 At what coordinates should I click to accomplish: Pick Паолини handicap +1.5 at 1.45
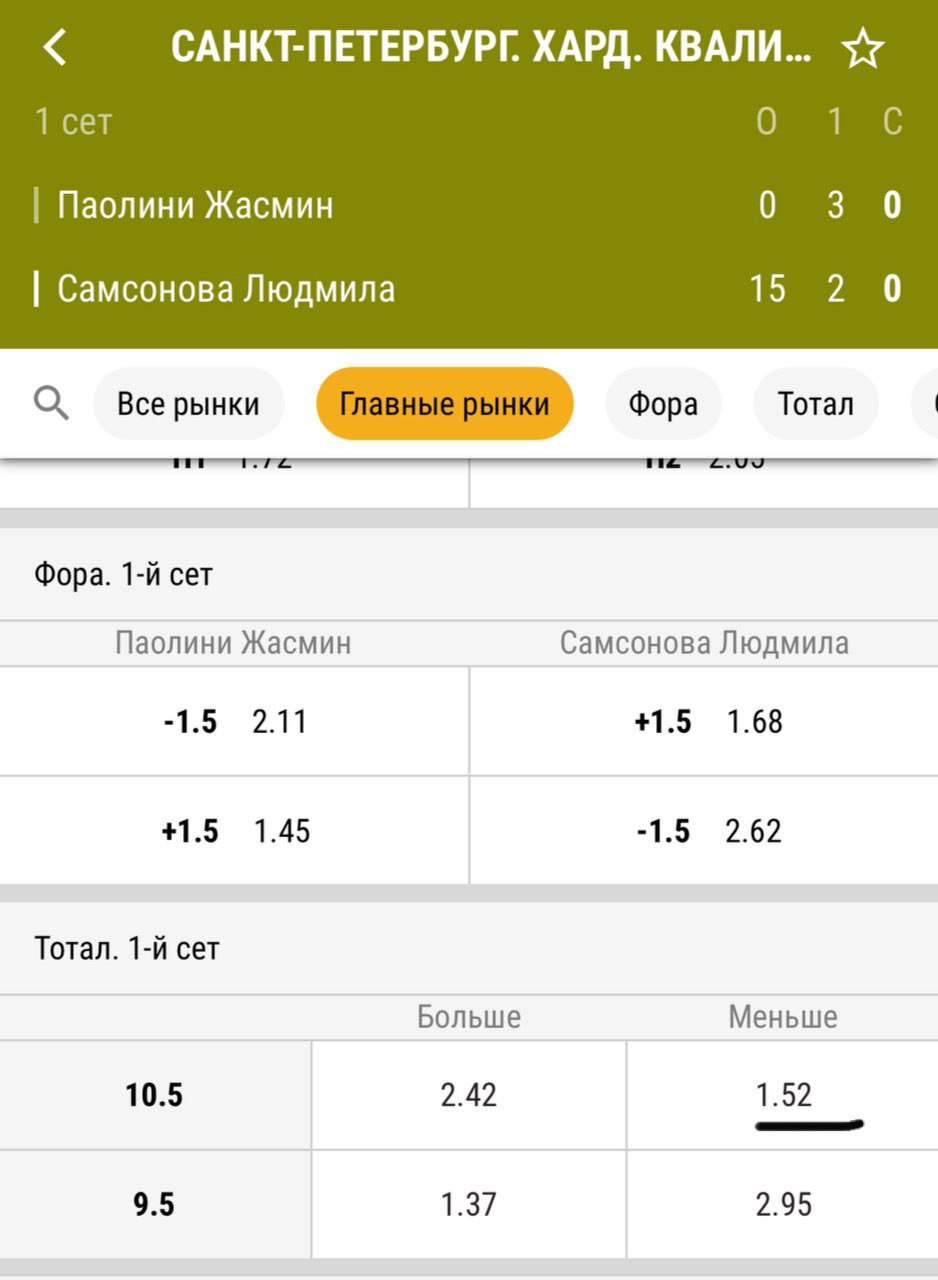coord(235,831)
